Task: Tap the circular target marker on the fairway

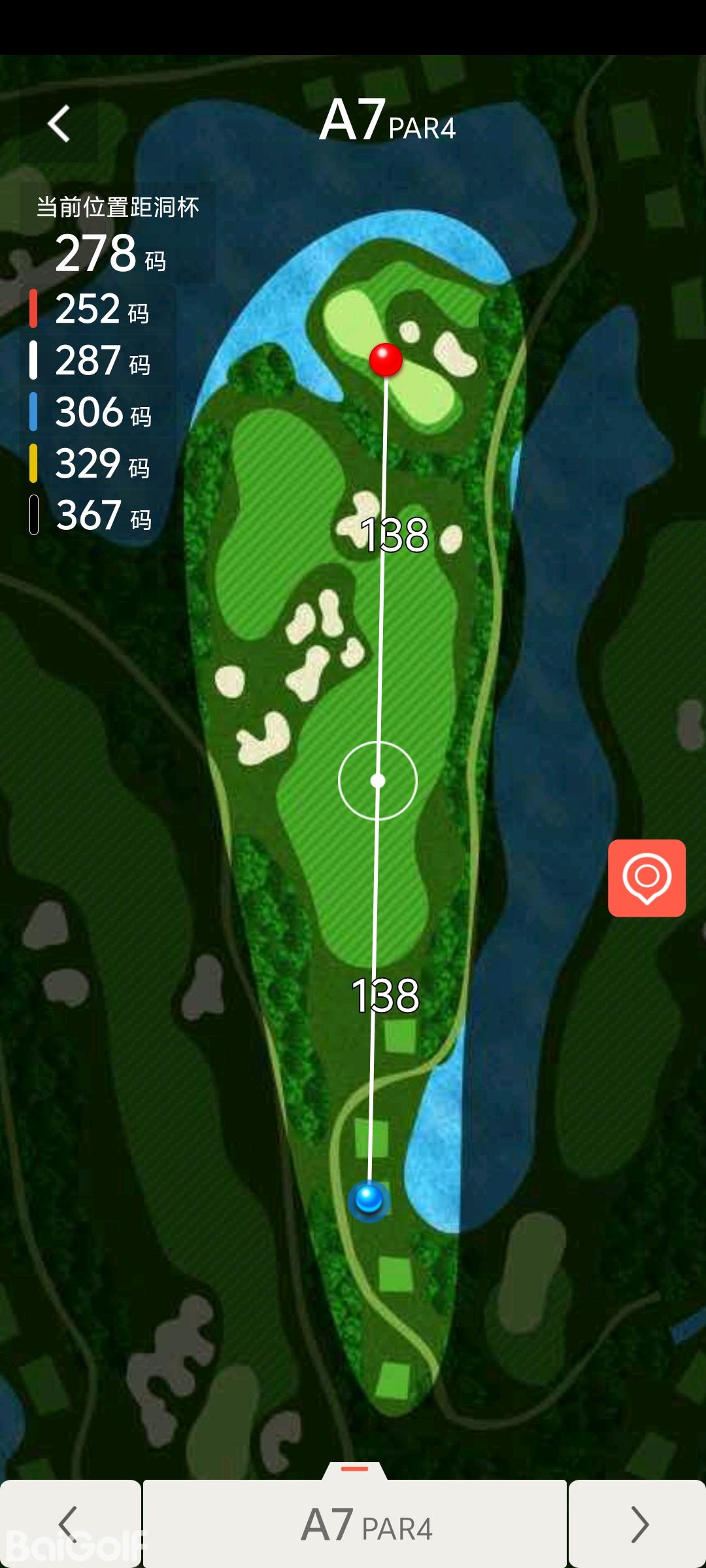Action: click(x=378, y=780)
